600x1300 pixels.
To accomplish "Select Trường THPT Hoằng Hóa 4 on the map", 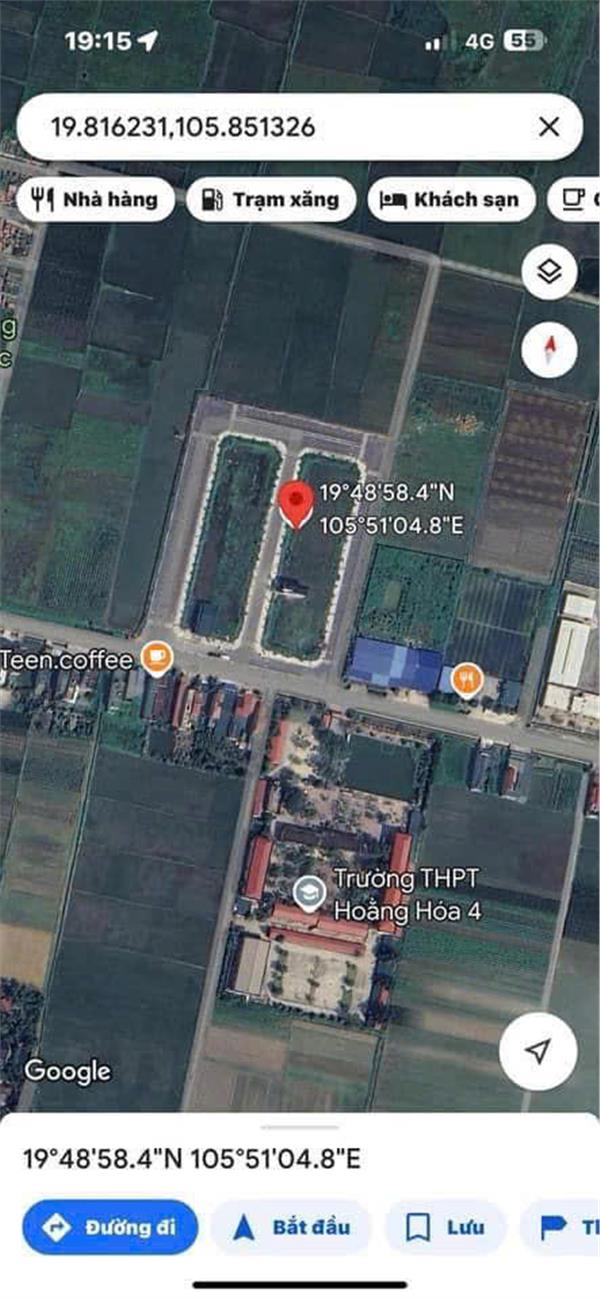I will 308,888.
